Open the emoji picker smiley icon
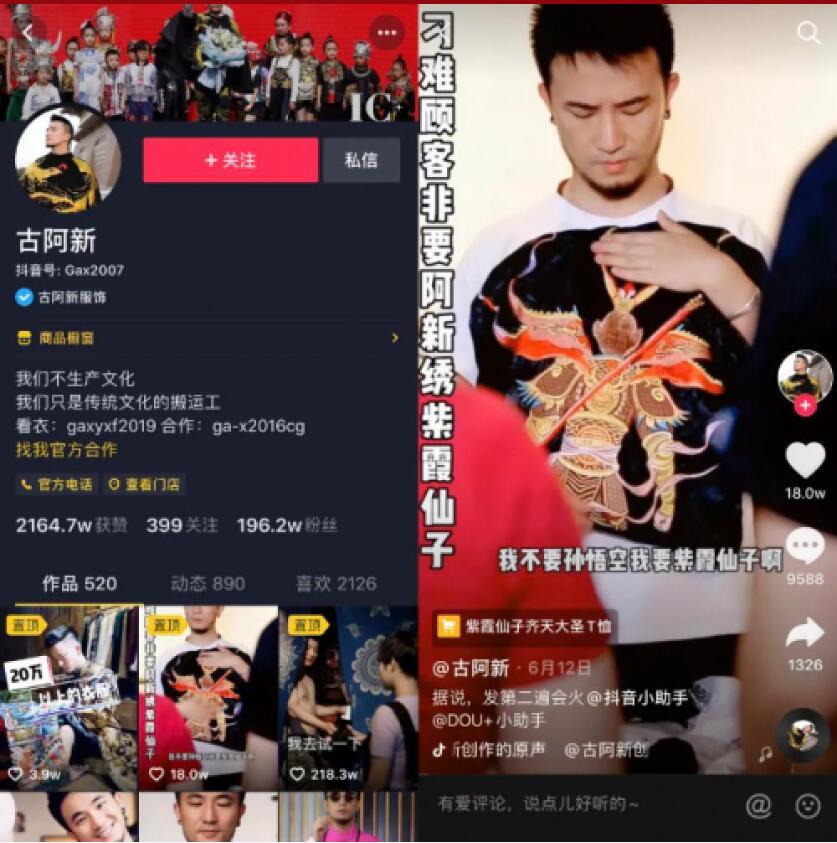 tap(807, 805)
